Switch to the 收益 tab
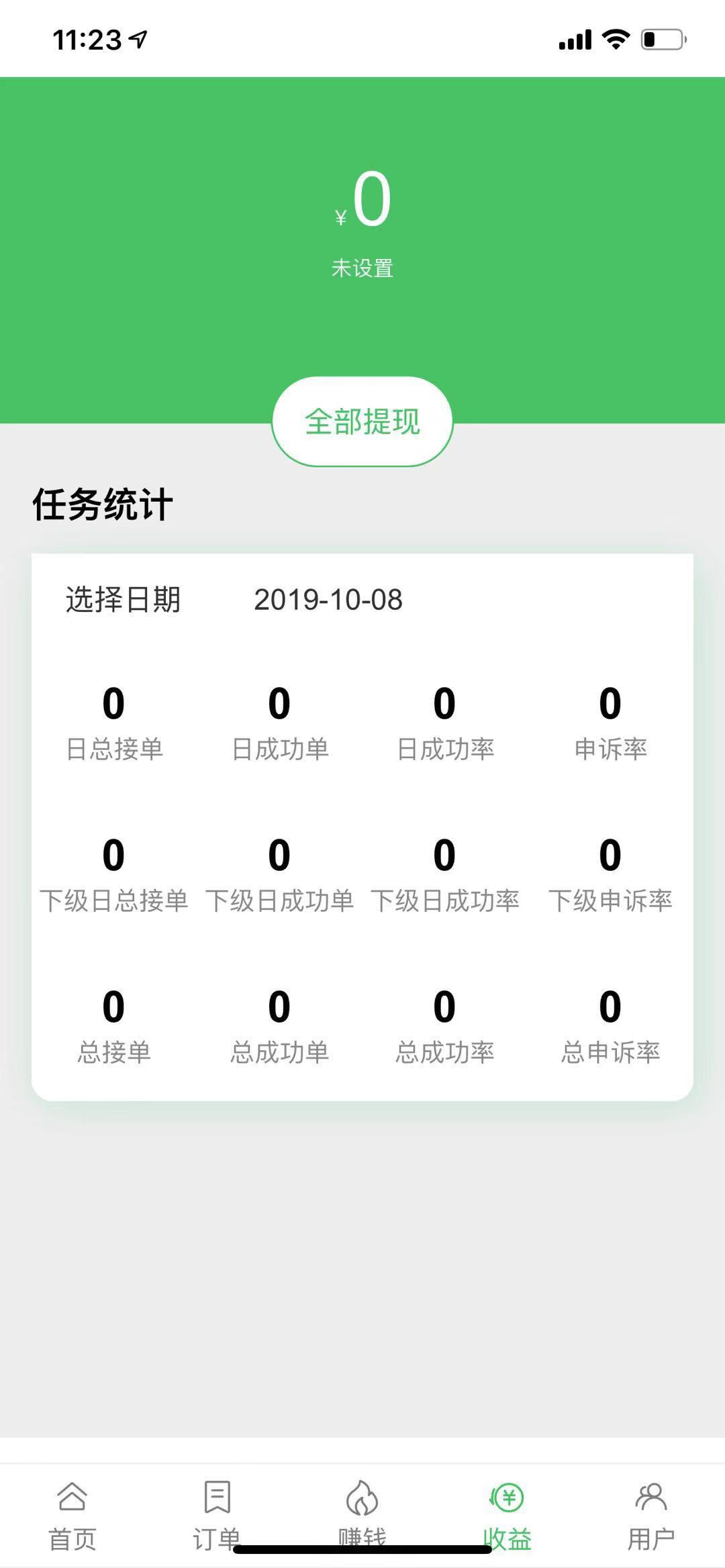This screenshot has width=725, height=1568. [x=507, y=1510]
